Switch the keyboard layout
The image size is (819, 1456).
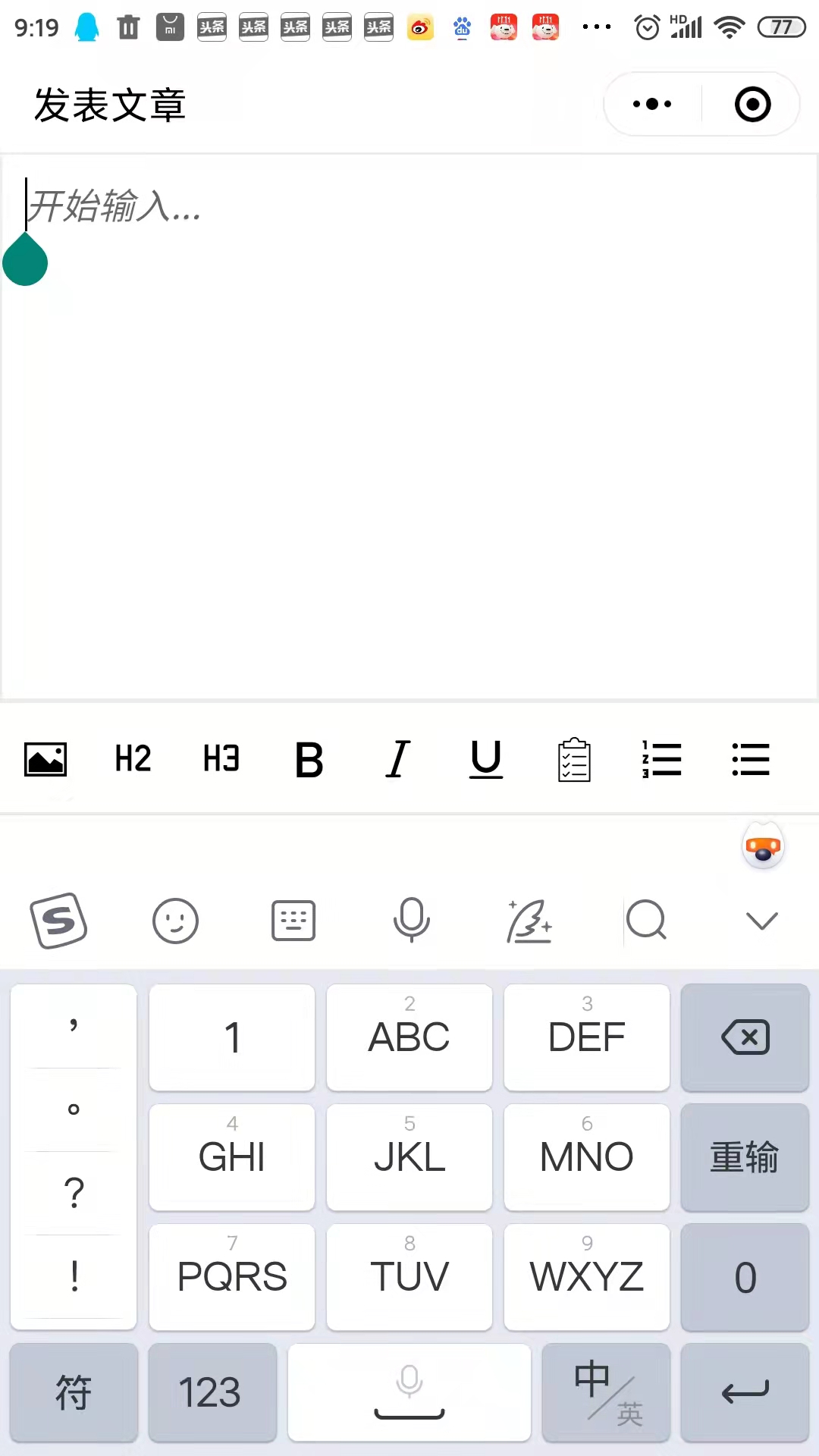[293, 921]
